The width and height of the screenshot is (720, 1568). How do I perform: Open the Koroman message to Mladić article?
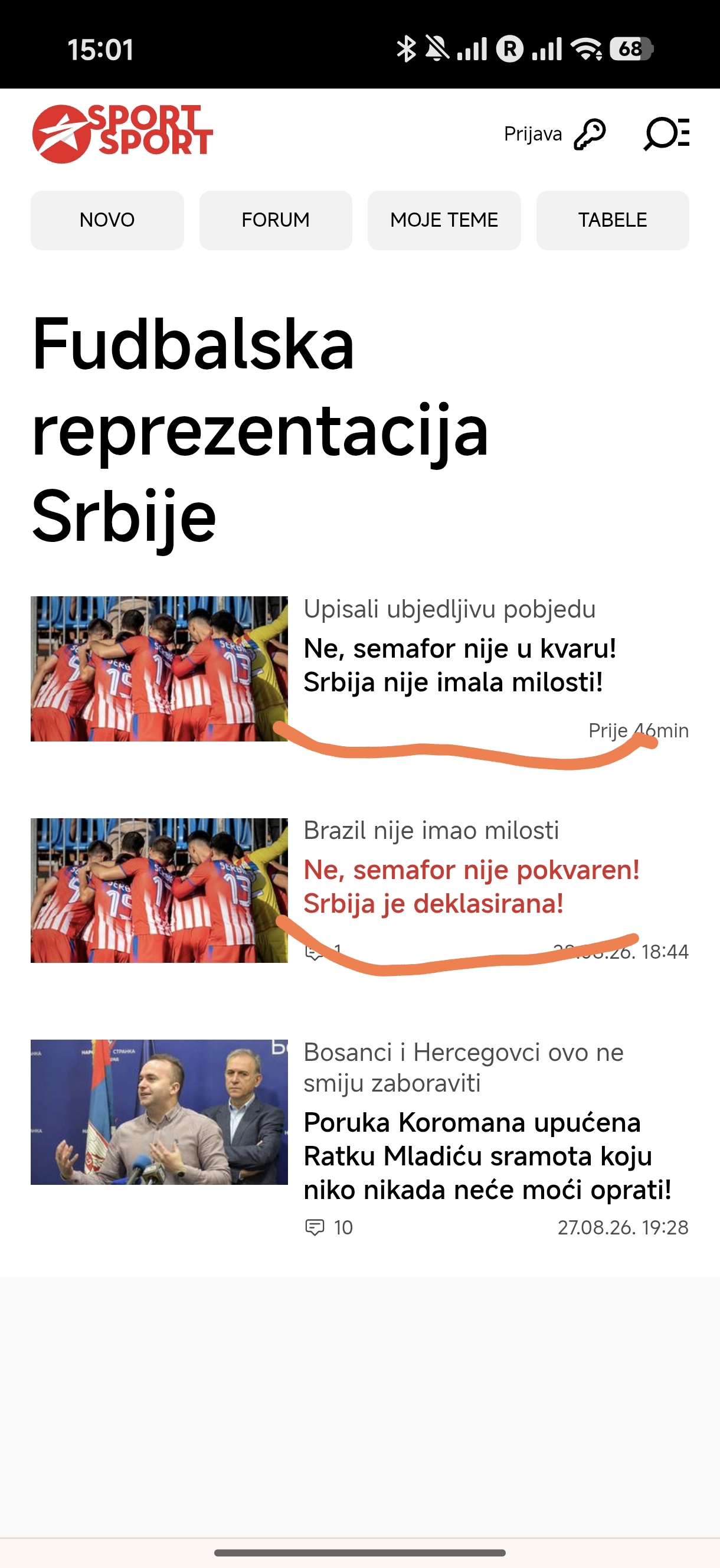coord(487,1155)
